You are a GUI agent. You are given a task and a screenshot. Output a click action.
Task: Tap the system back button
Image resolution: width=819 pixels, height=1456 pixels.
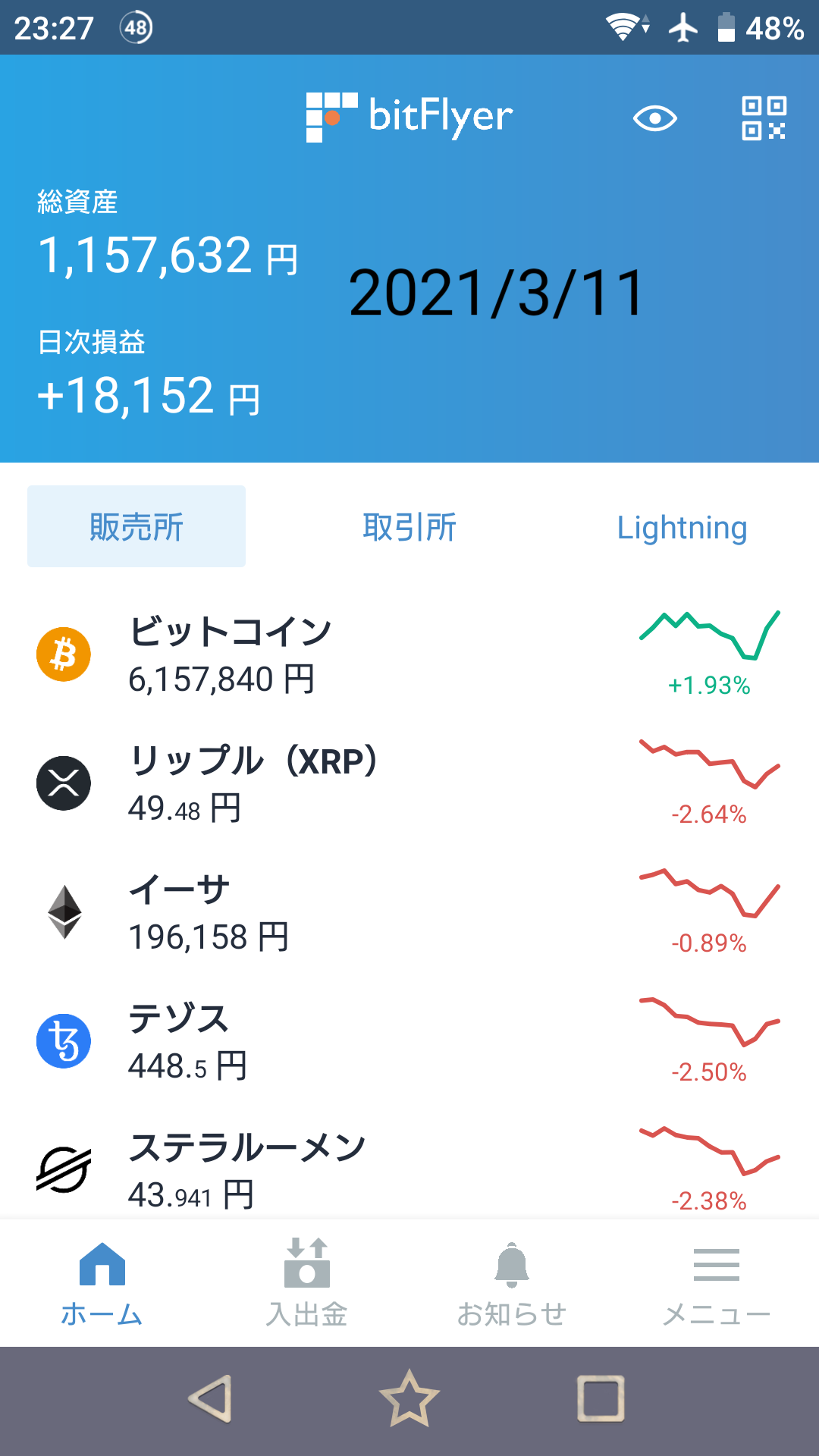(x=211, y=1398)
